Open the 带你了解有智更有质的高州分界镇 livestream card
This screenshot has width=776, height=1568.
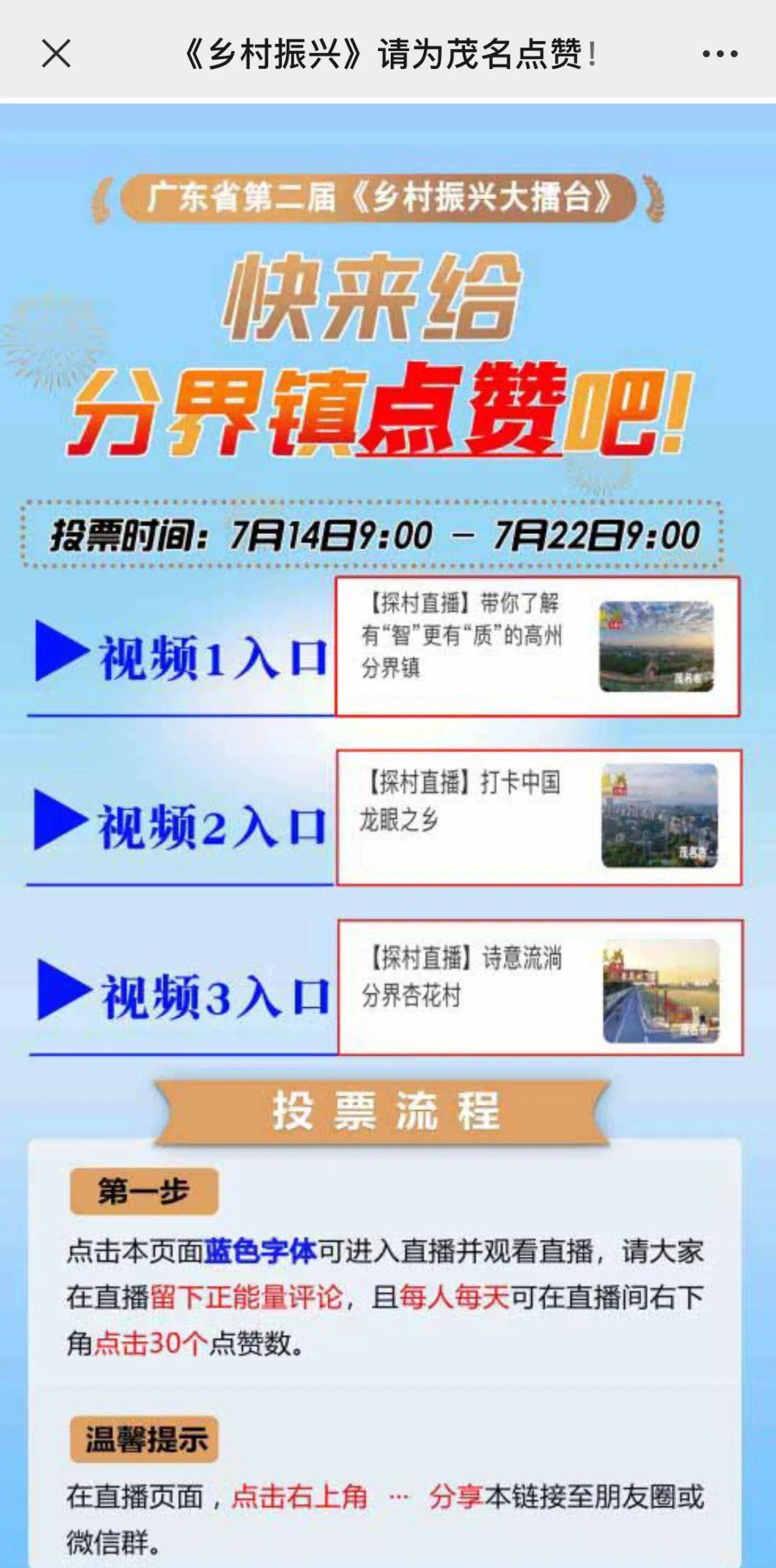coord(537,646)
